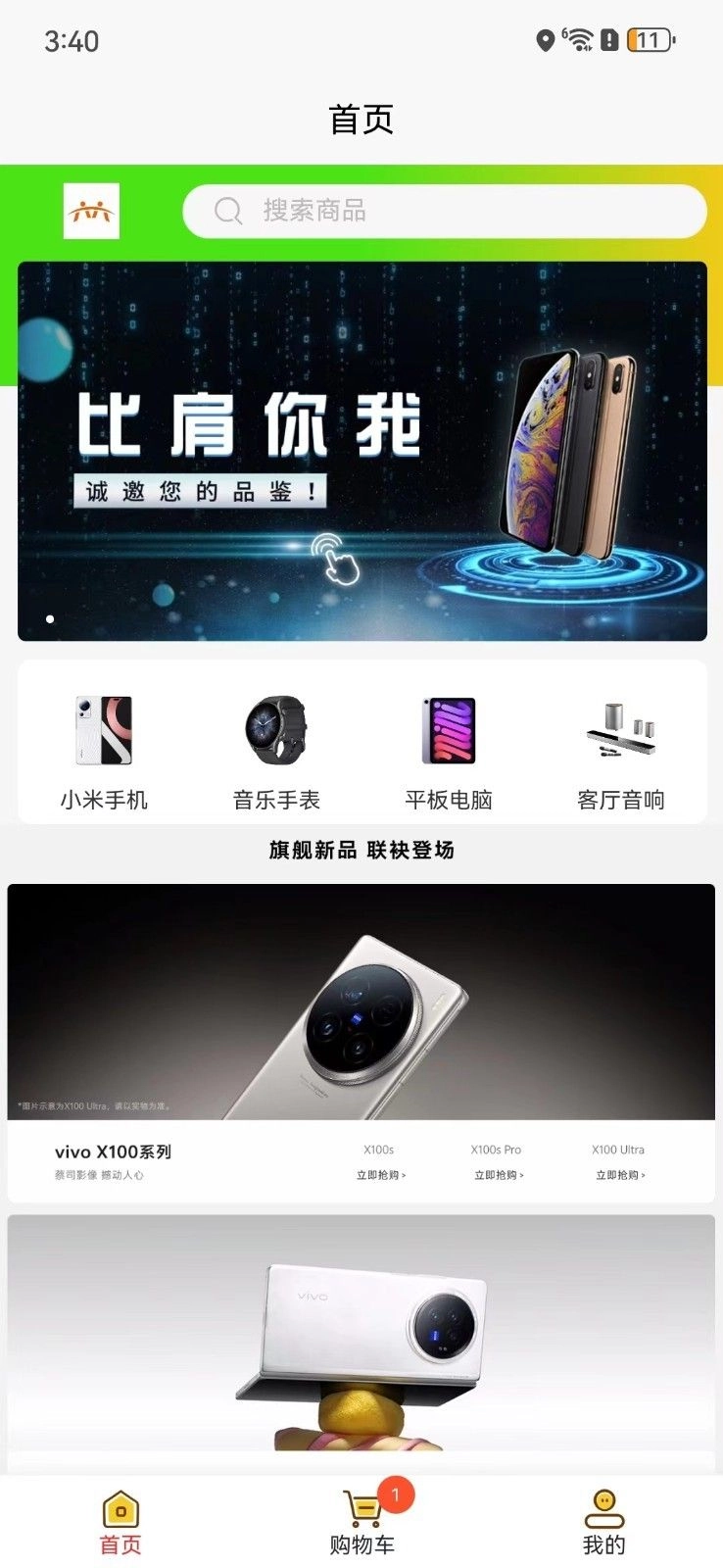Screen dimensions: 723x1568
Task: Tap the 搜索商品 search box
Action: point(444,211)
